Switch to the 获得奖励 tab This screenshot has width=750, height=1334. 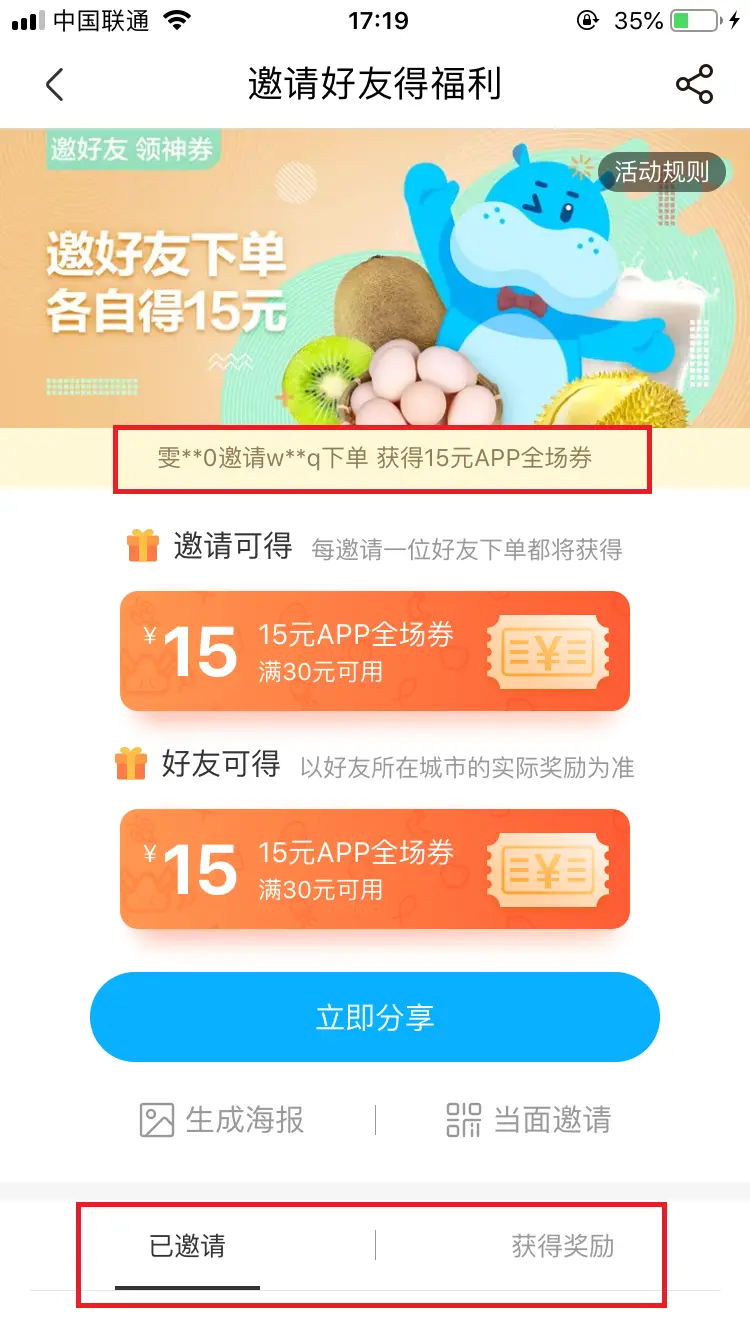click(560, 1247)
